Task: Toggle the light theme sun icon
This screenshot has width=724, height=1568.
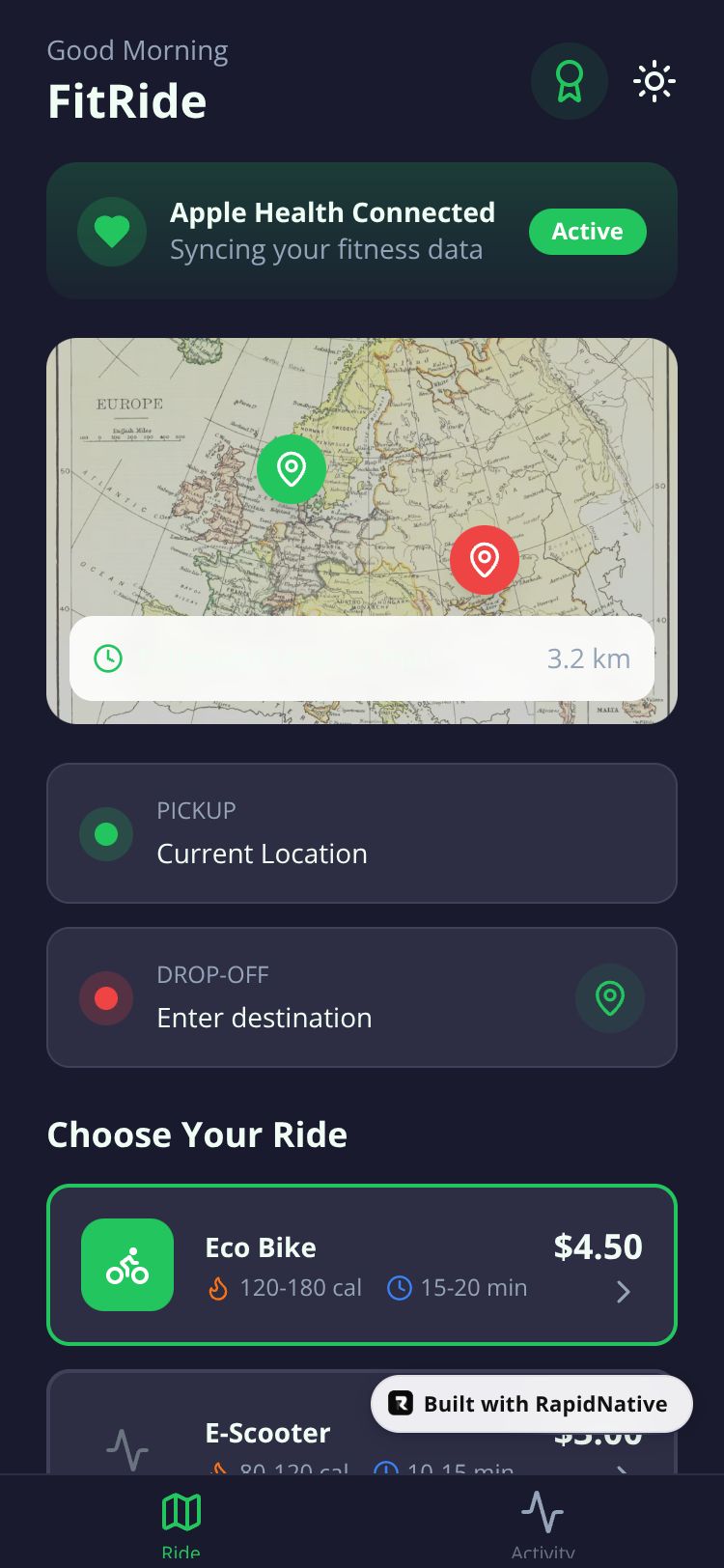Action: point(654,82)
